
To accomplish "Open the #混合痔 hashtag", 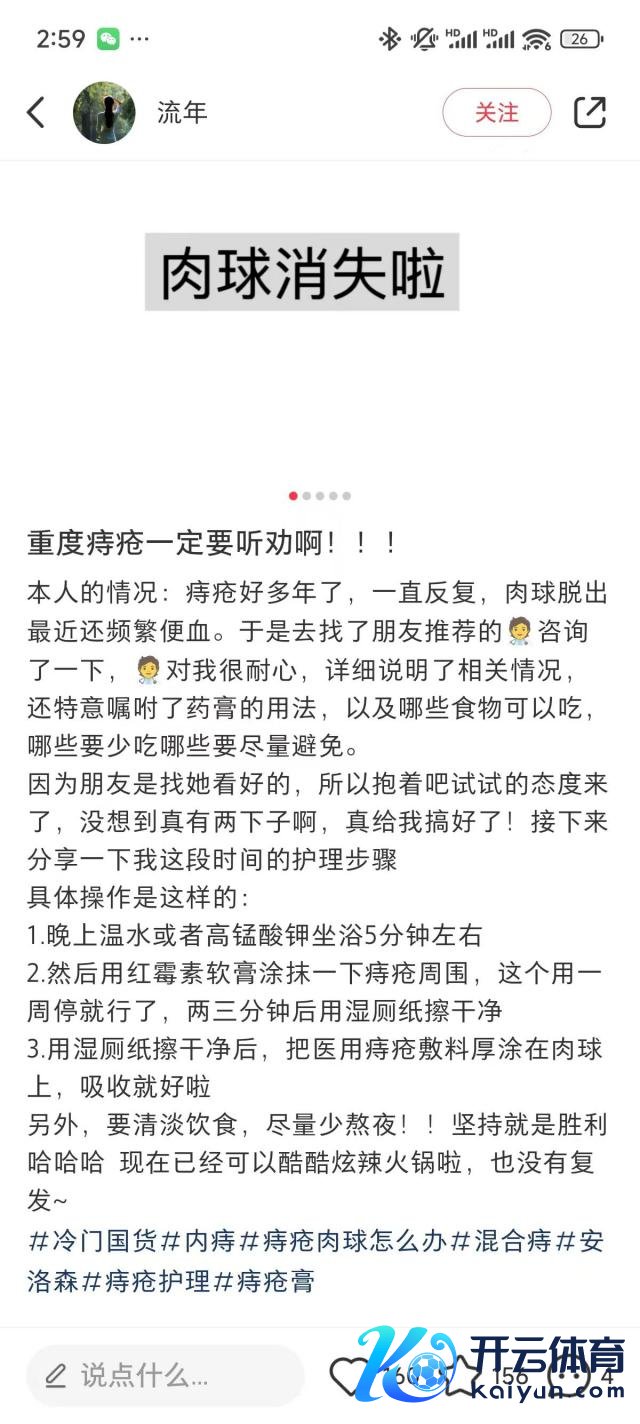I will 501,1242.
